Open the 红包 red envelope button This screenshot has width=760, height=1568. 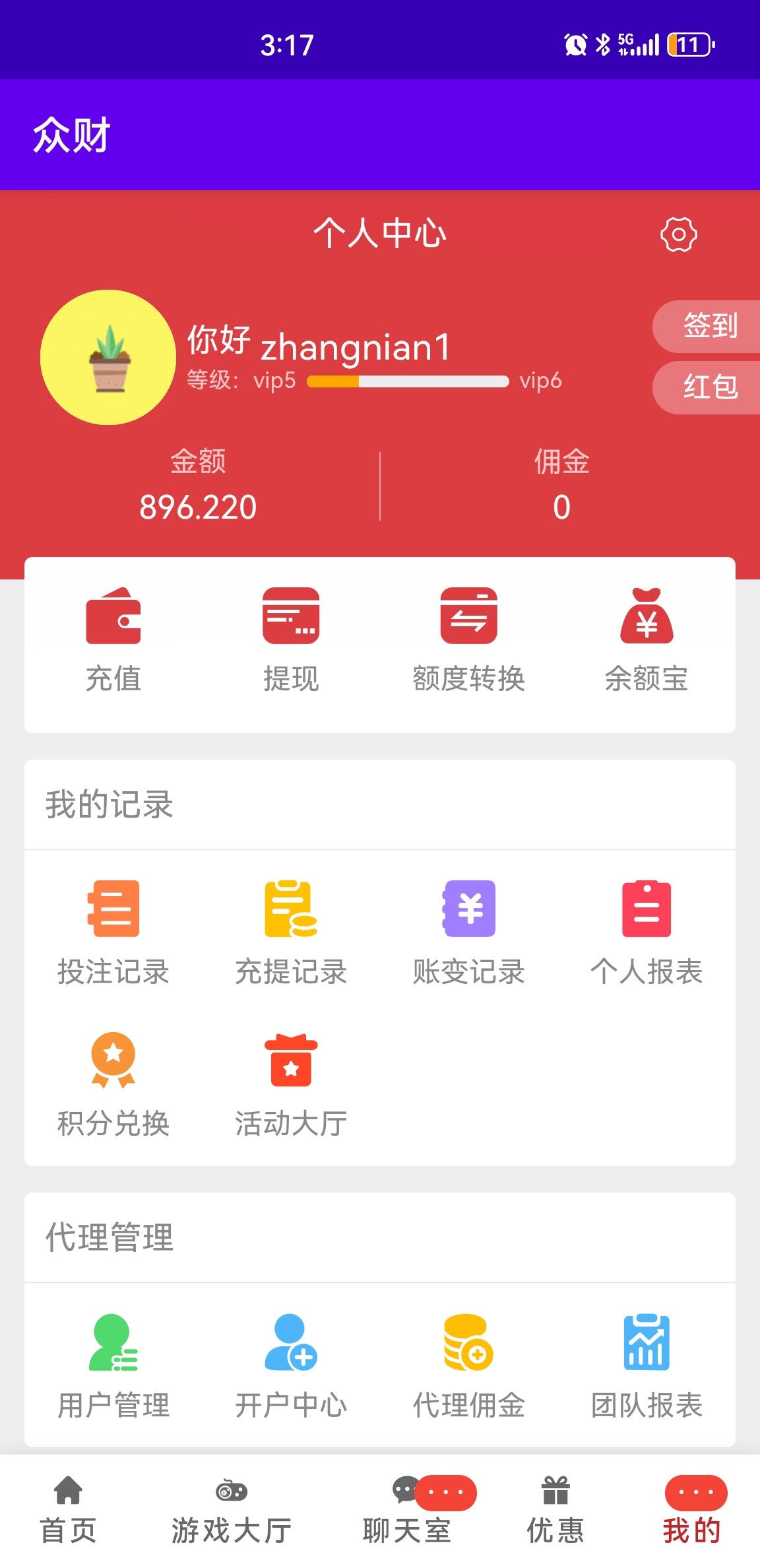click(709, 387)
